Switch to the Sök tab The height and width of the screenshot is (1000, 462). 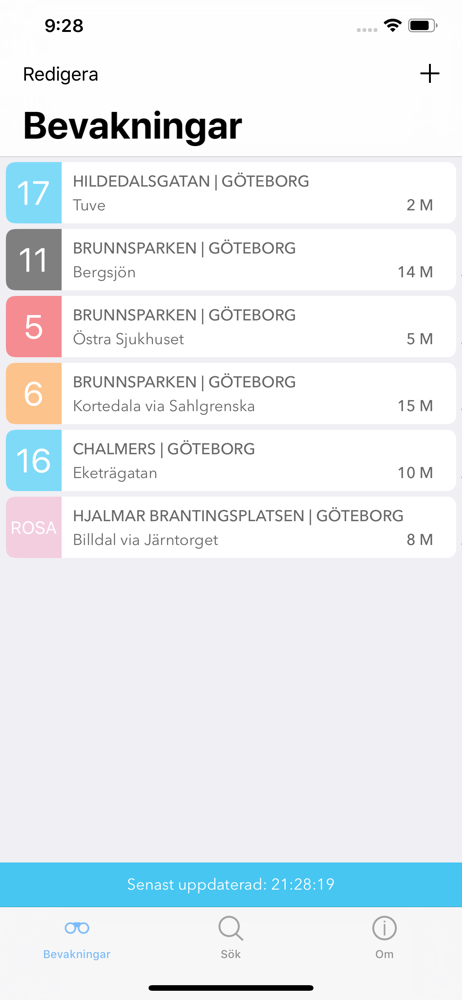coord(230,938)
